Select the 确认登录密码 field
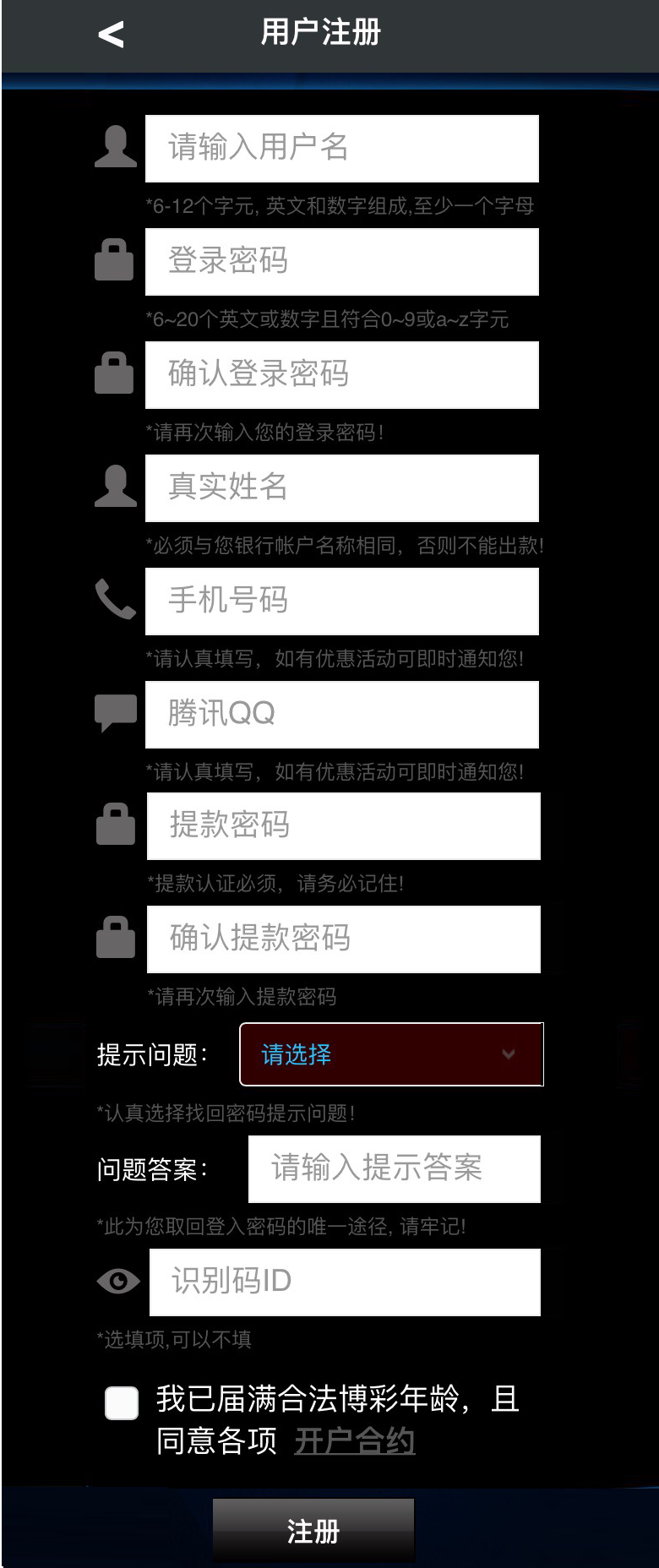 (341, 375)
